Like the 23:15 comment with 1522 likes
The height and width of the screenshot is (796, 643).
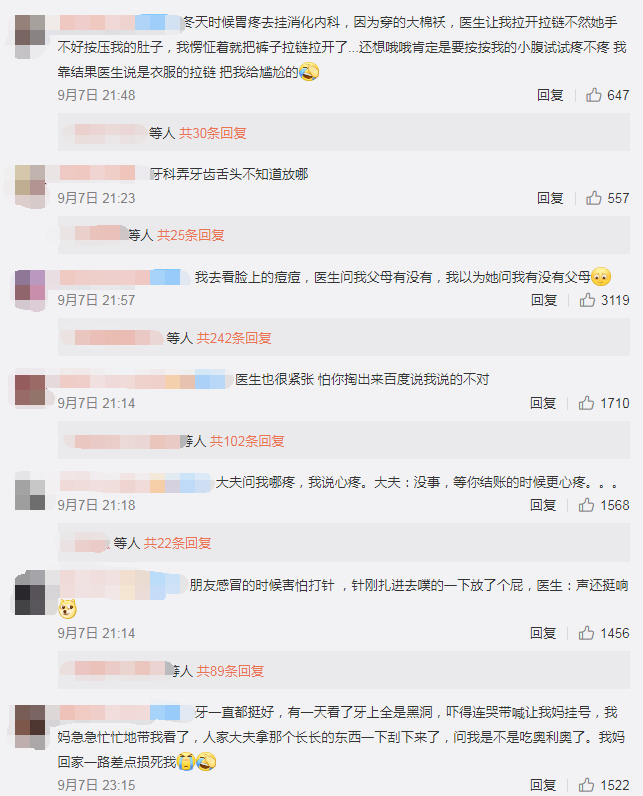point(587,786)
